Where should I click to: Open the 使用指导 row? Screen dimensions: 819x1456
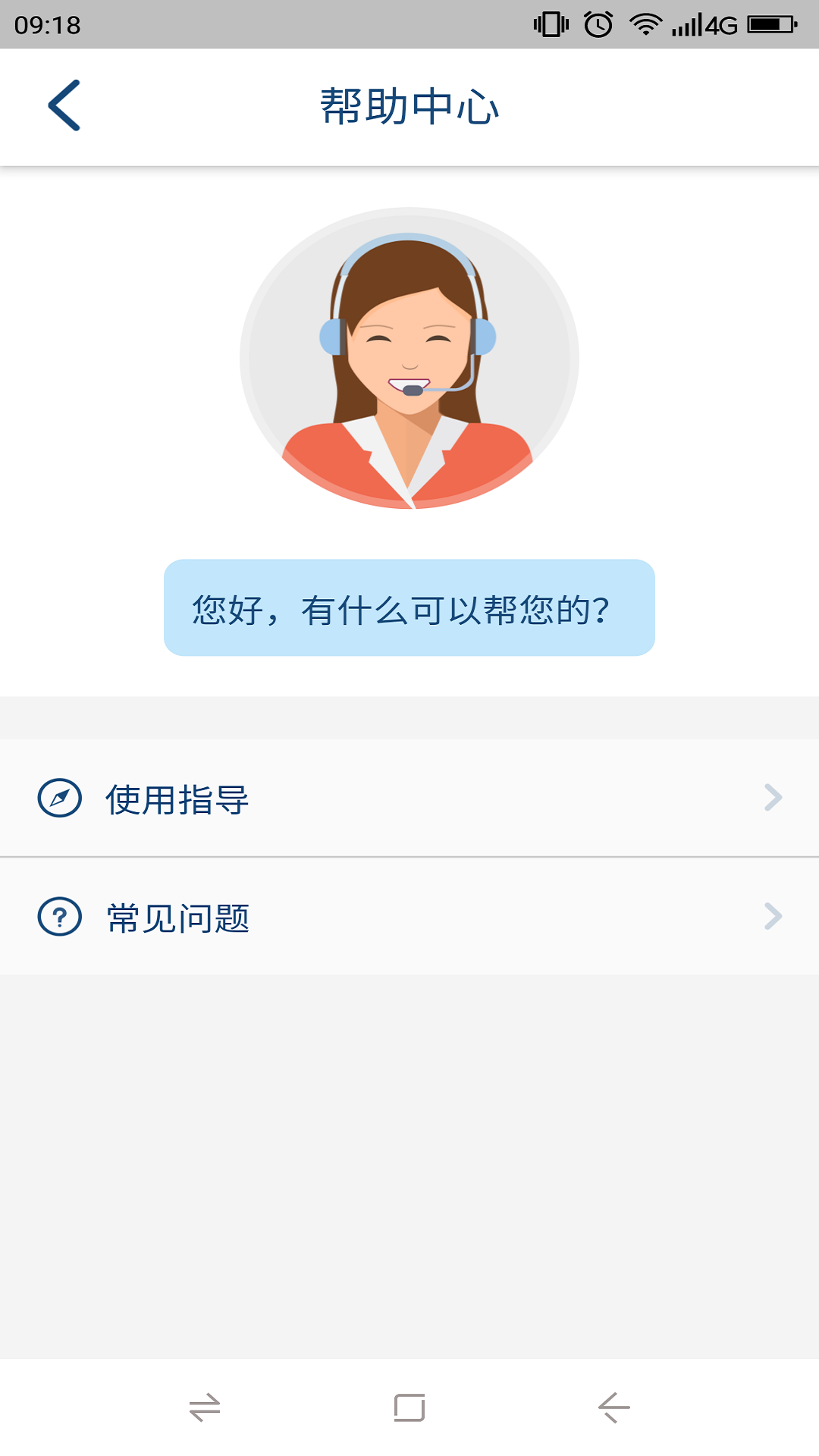[409, 799]
